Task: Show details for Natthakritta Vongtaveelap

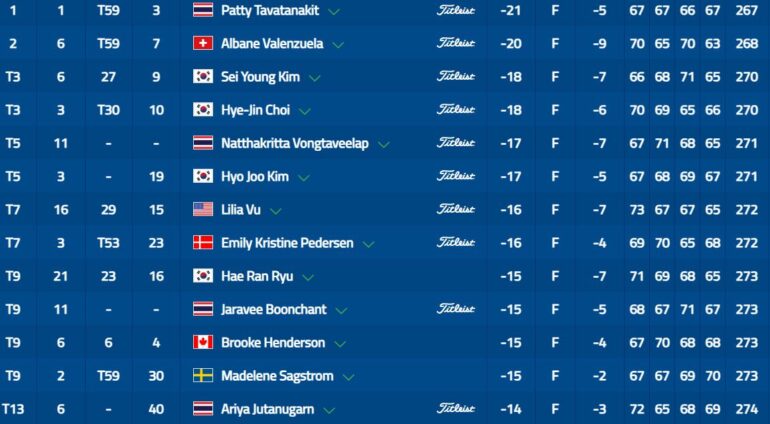Action: (x=384, y=144)
